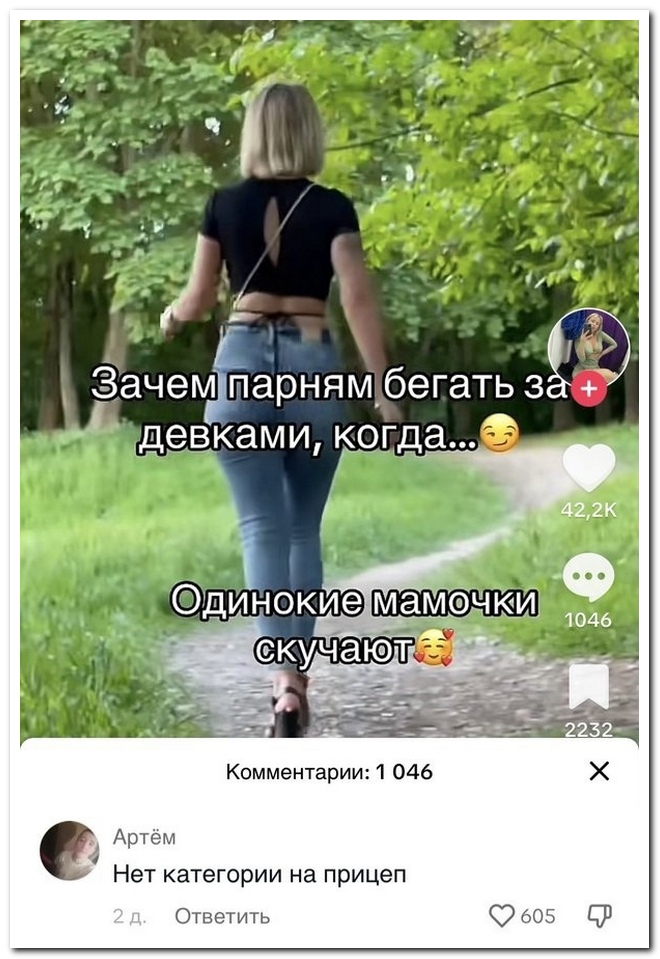Bookmark this video
This screenshot has height=959, width=660.
(589, 688)
